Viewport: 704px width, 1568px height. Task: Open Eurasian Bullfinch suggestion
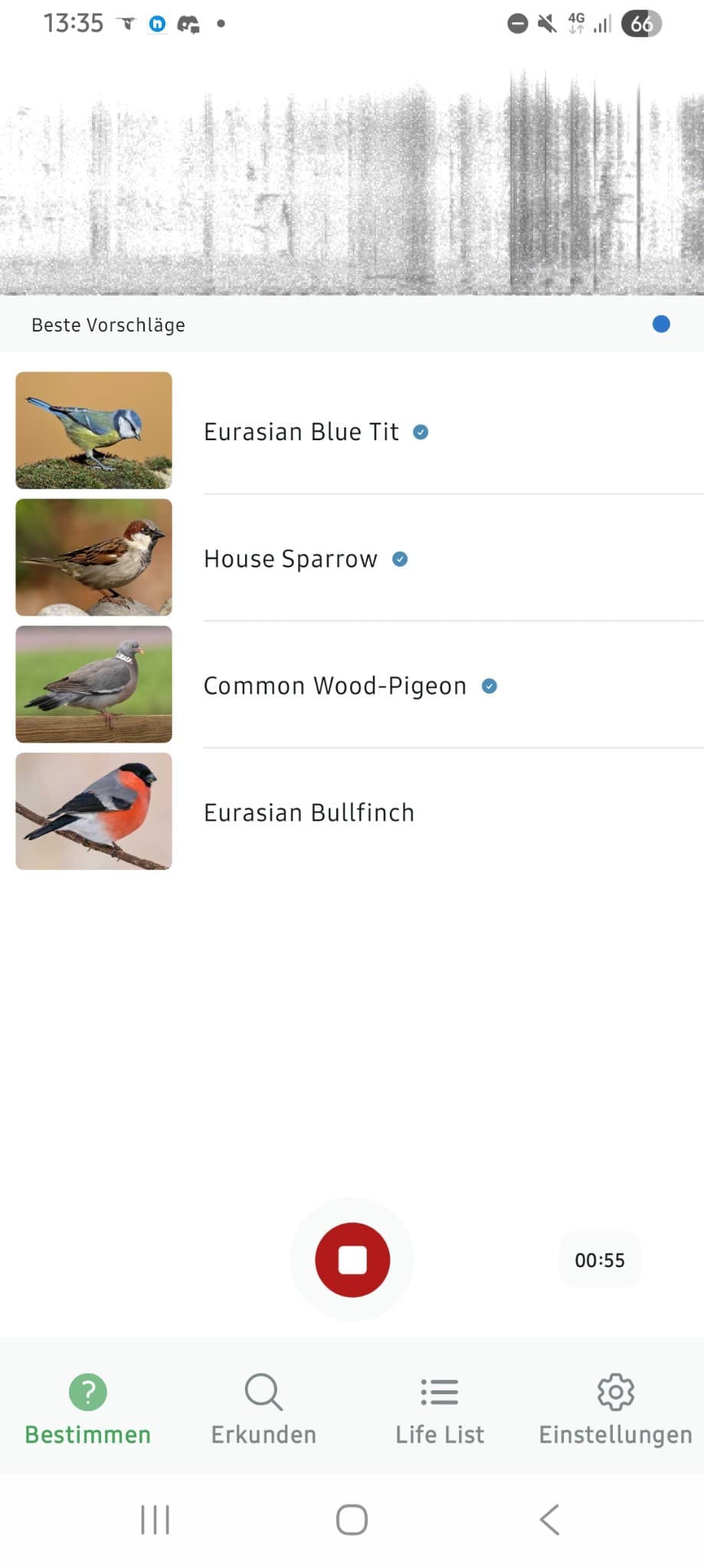pos(309,812)
